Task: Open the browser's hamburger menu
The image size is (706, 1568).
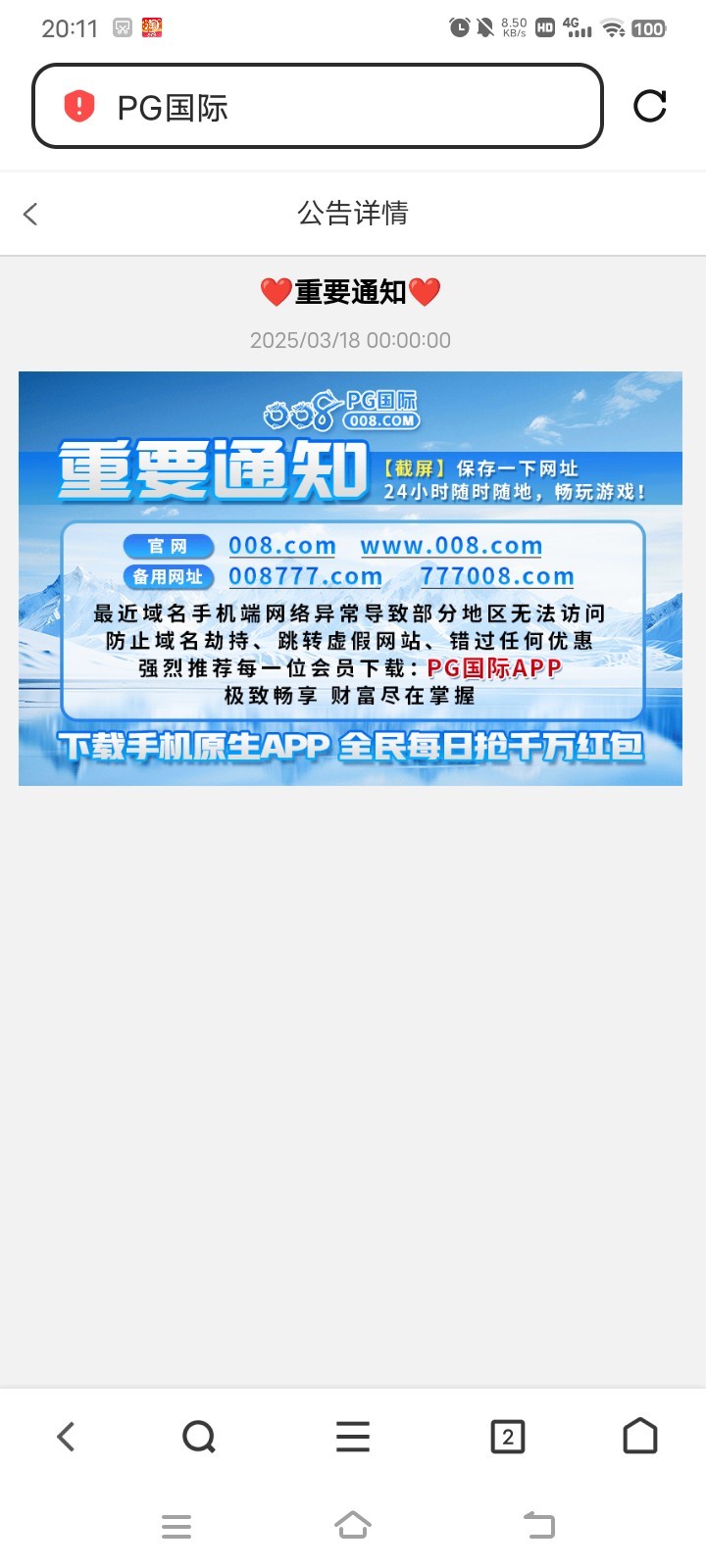Action: (x=353, y=1437)
